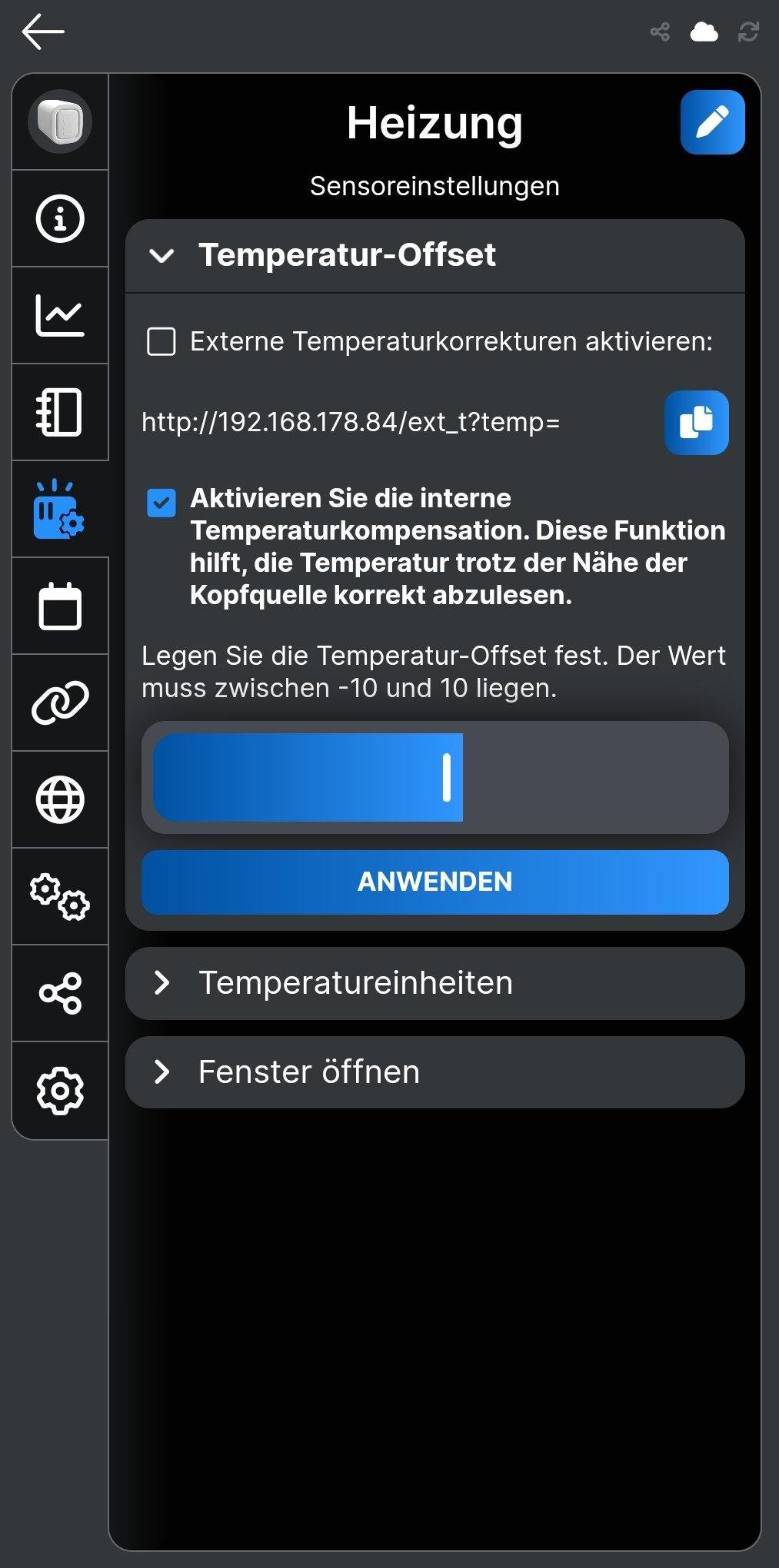Open the device info panel

coord(59,219)
